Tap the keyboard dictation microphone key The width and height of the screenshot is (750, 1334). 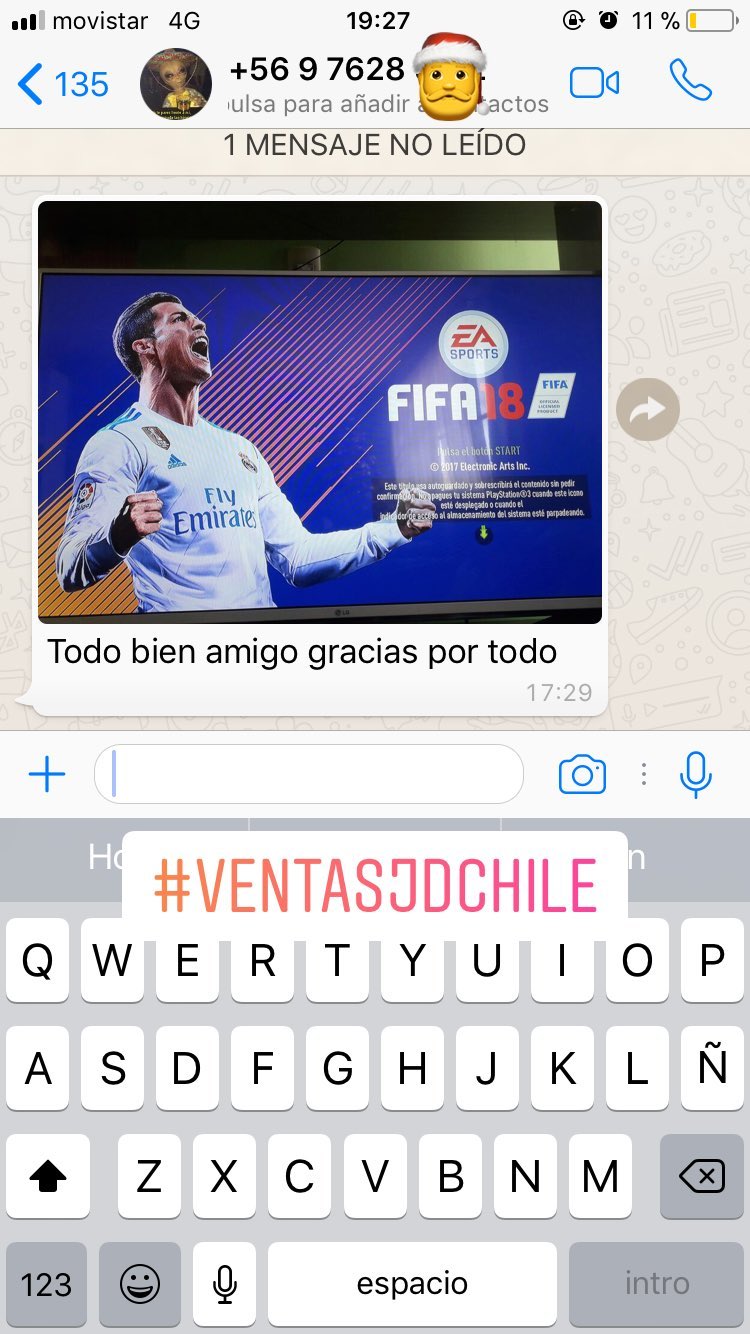[x=225, y=1284]
